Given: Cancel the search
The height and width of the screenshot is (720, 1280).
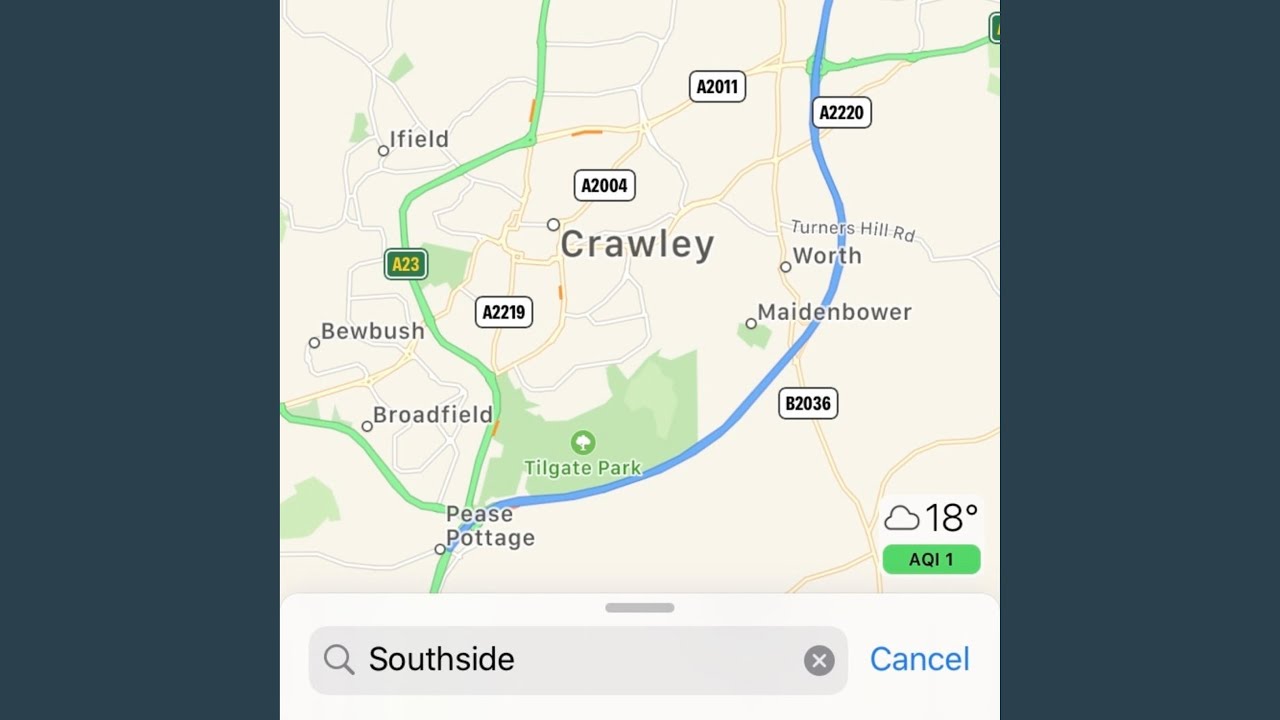Looking at the screenshot, I should 919,659.
